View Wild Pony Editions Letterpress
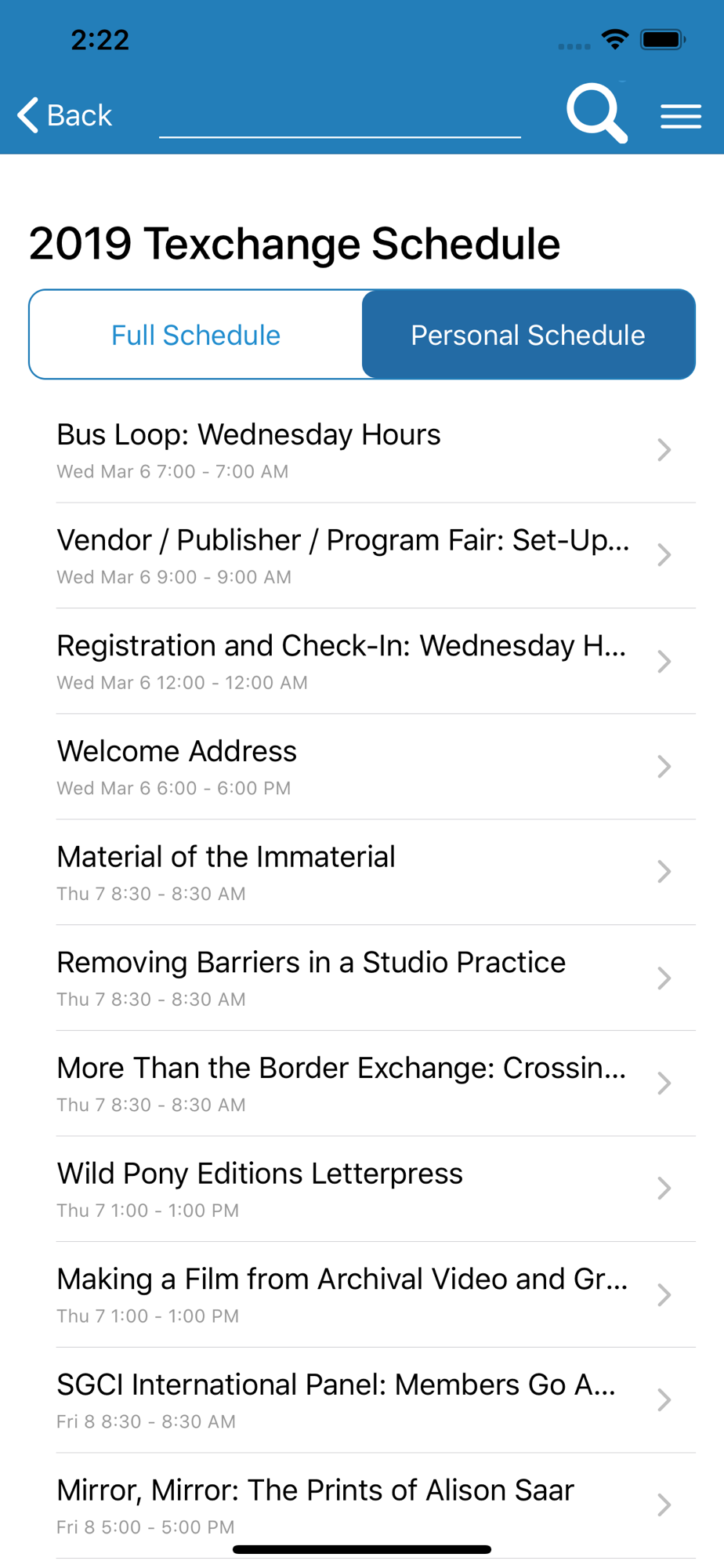Viewport: 724px width, 1568px height. click(362, 1189)
